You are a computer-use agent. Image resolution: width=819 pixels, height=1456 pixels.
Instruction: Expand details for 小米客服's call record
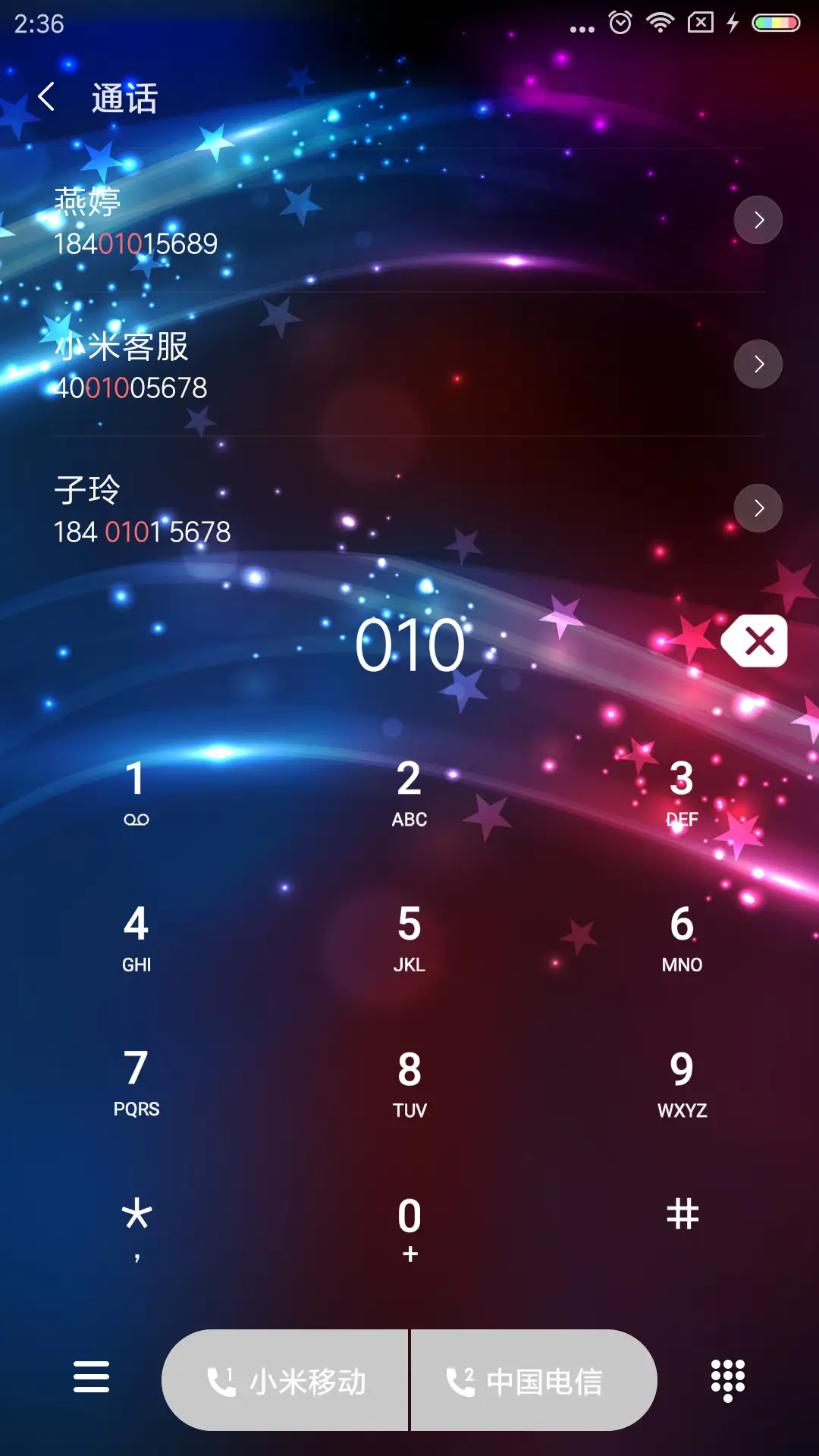coord(758,364)
